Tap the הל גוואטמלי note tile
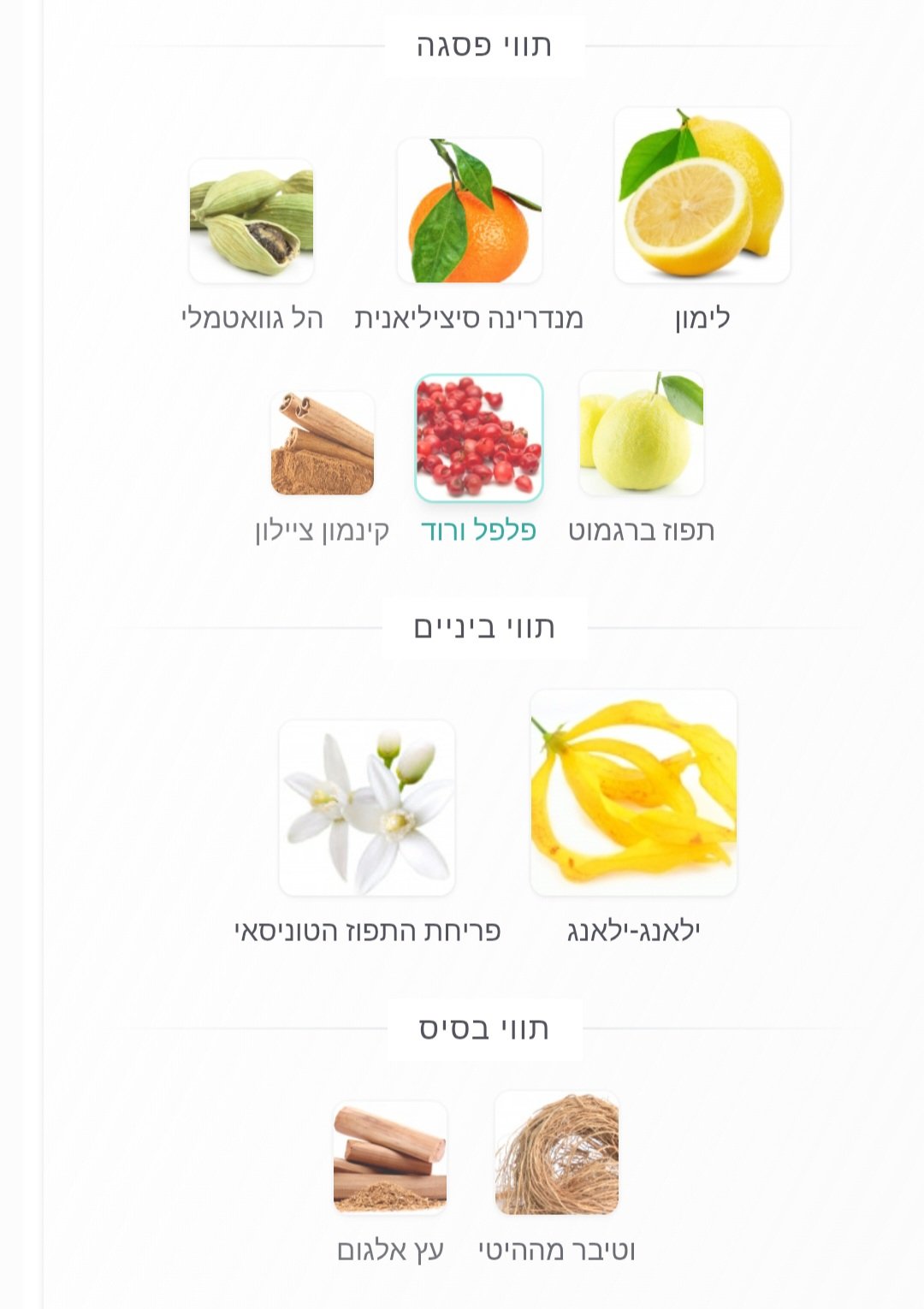 252,221
